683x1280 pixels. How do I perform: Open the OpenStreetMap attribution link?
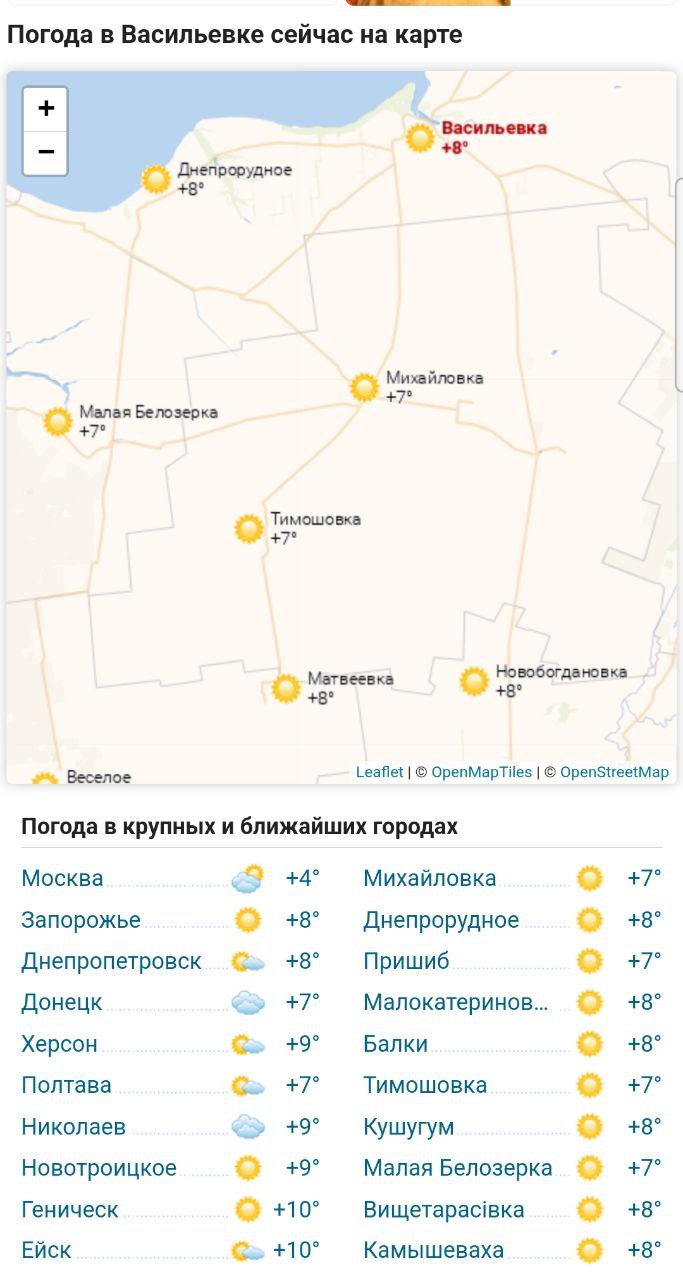point(614,772)
